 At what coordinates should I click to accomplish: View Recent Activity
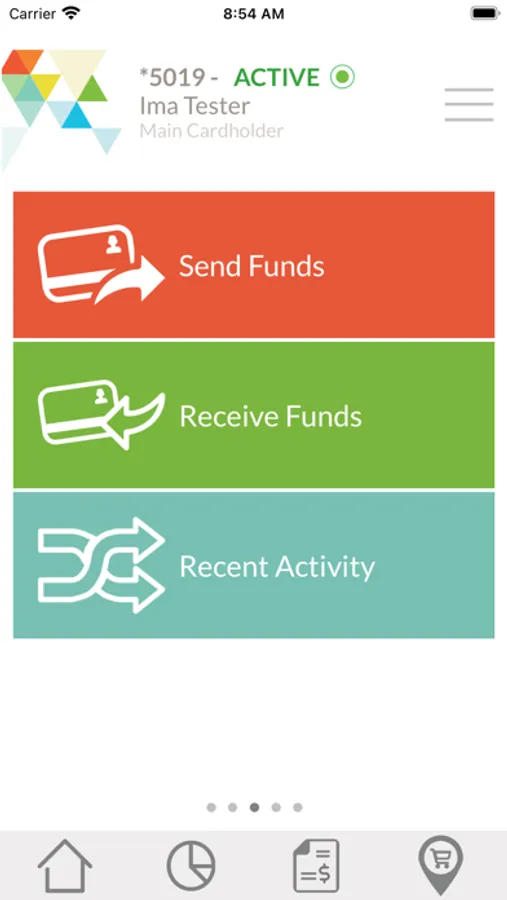[254, 565]
